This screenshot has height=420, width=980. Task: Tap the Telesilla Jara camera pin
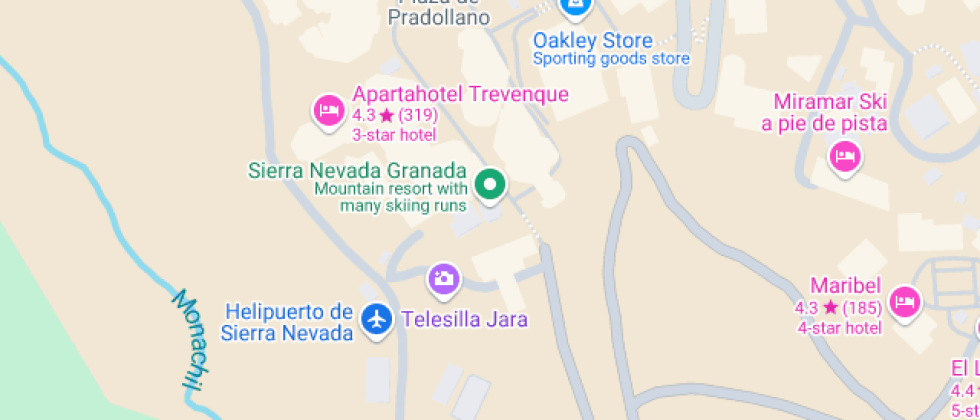pos(443,279)
